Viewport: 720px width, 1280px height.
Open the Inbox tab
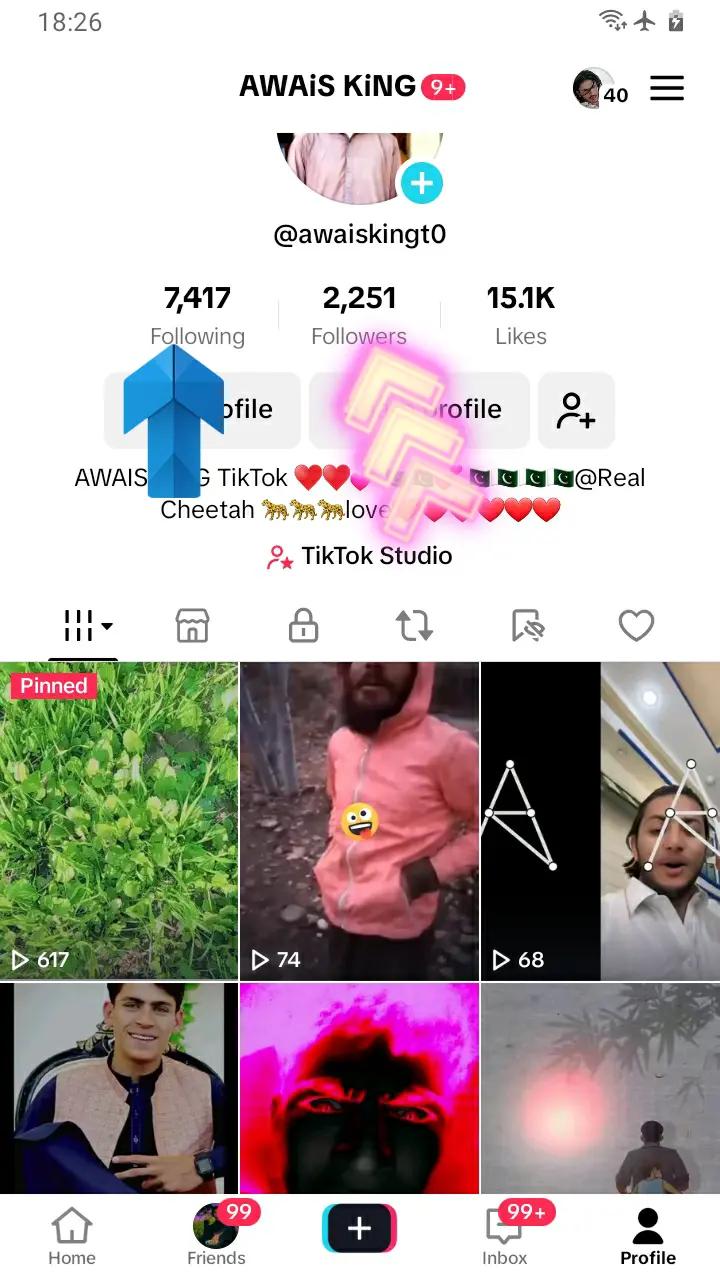[x=505, y=1236]
